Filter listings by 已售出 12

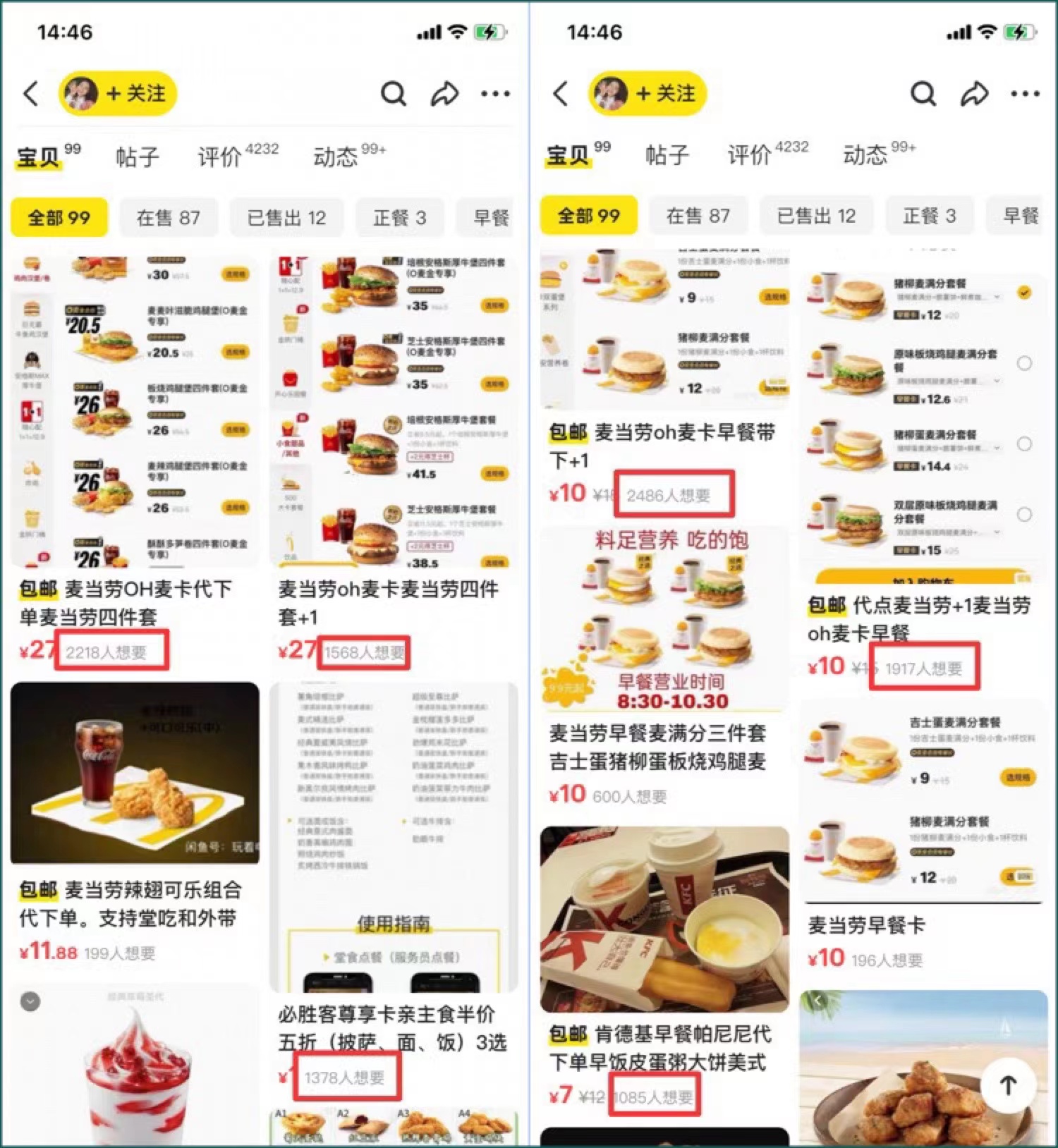pyautogui.click(x=285, y=216)
